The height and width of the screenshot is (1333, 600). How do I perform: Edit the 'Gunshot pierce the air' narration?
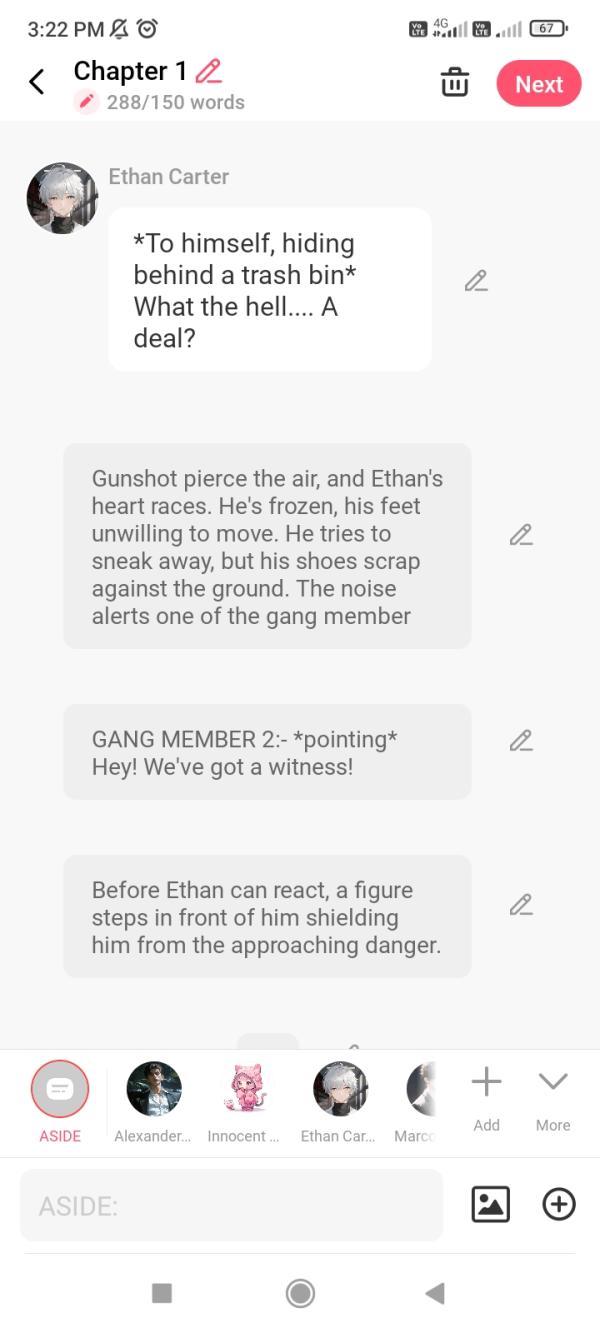coord(520,536)
